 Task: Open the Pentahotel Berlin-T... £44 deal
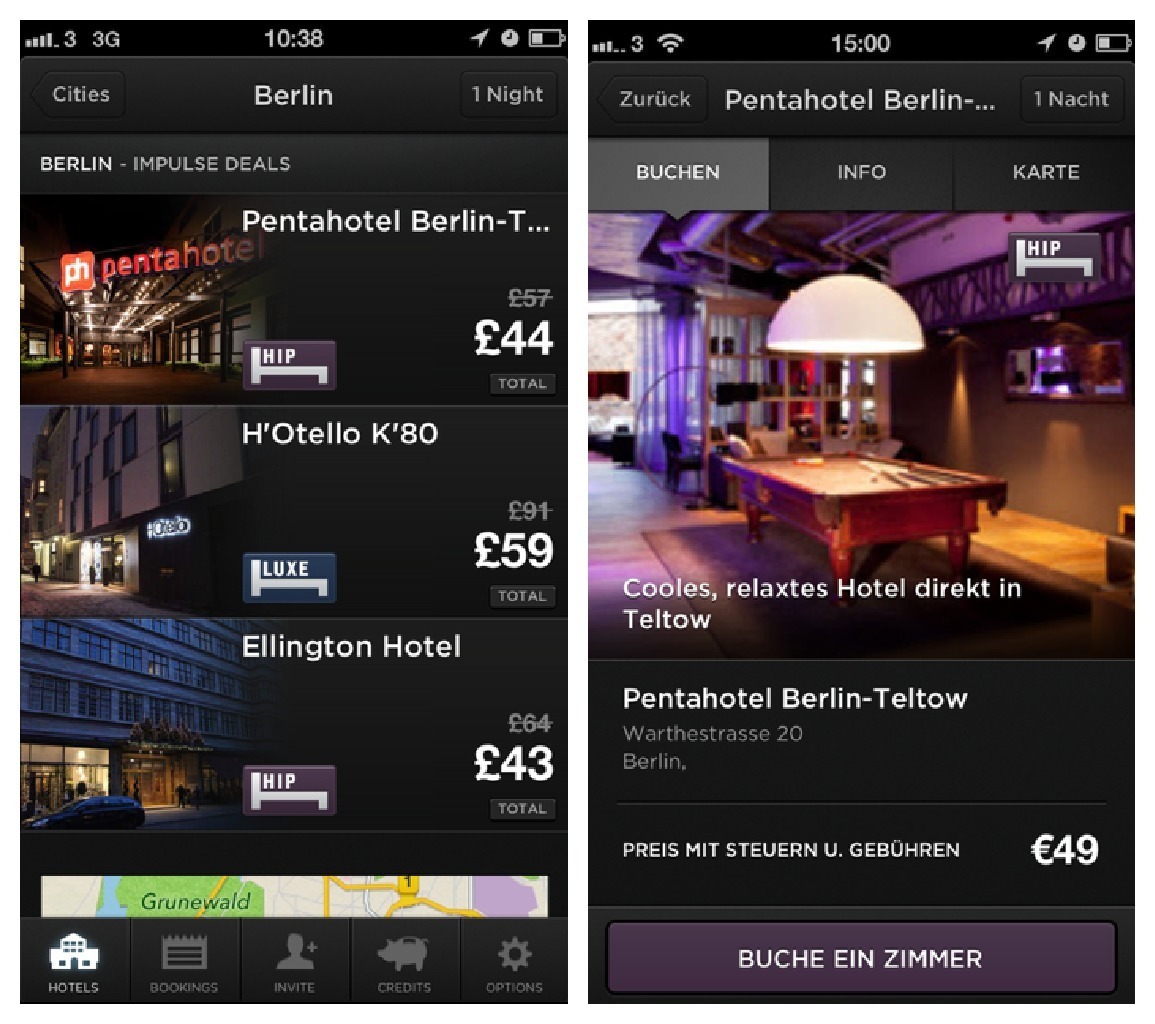293,300
